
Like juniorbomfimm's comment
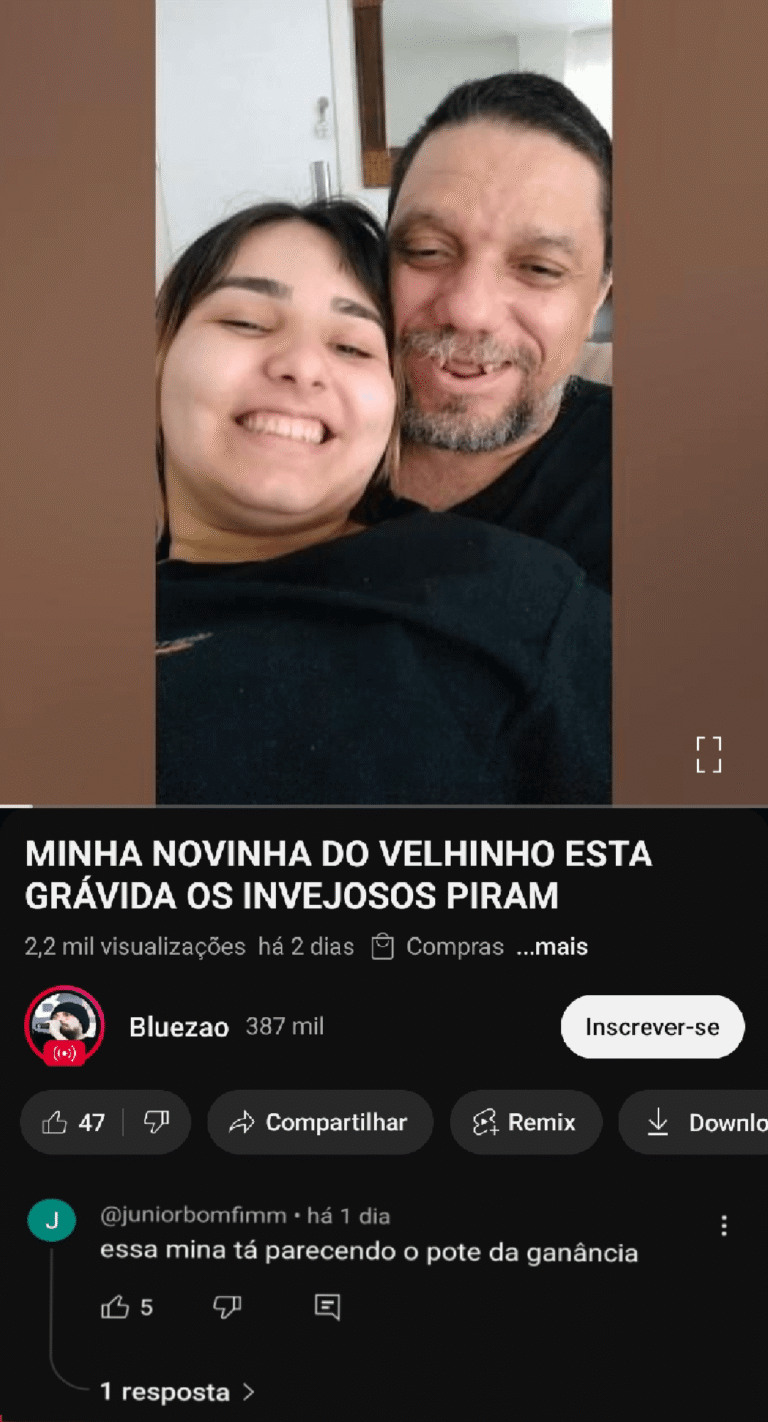(116, 1307)
